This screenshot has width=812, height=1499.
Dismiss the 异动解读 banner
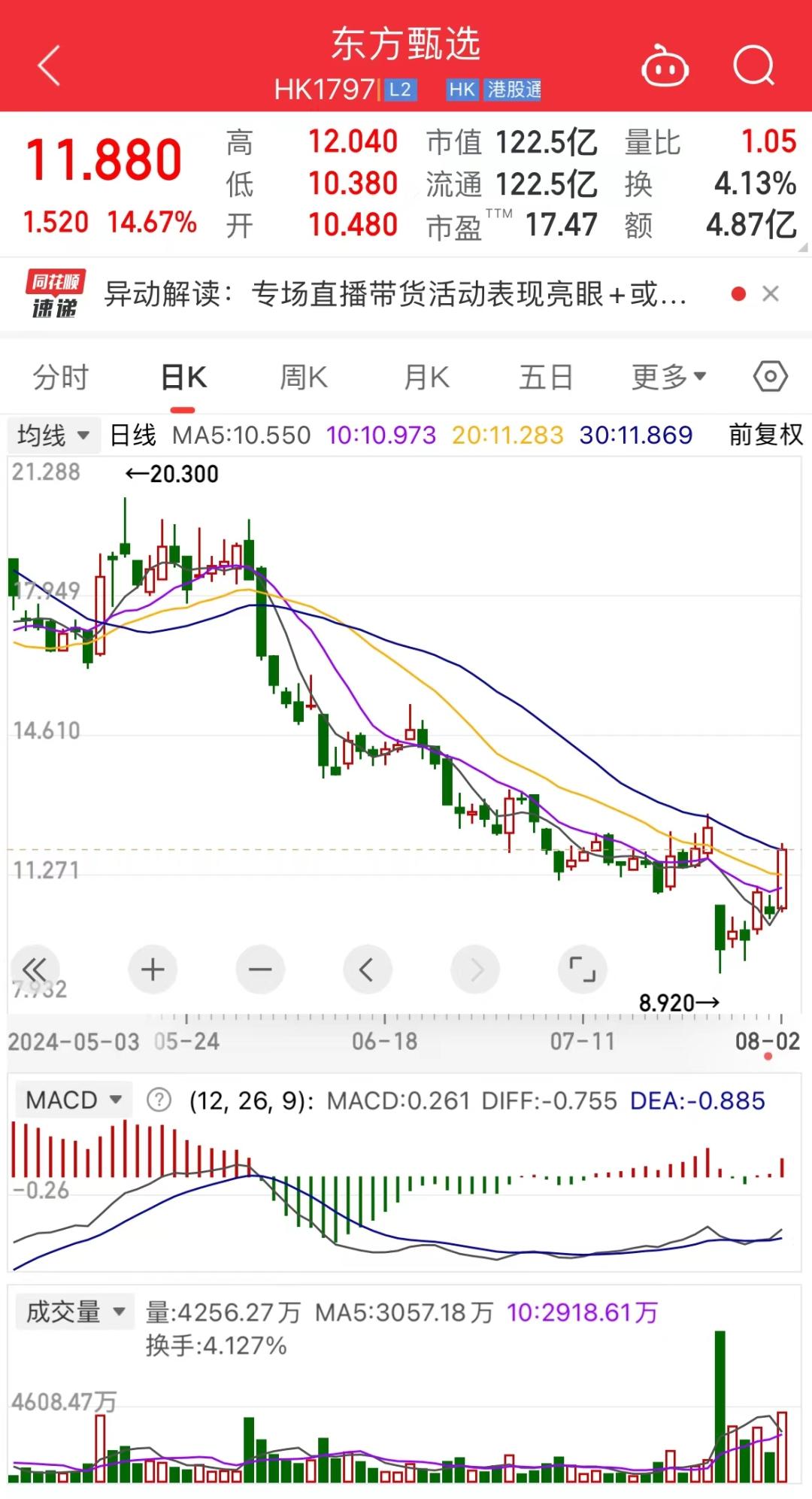click(771, 294)
